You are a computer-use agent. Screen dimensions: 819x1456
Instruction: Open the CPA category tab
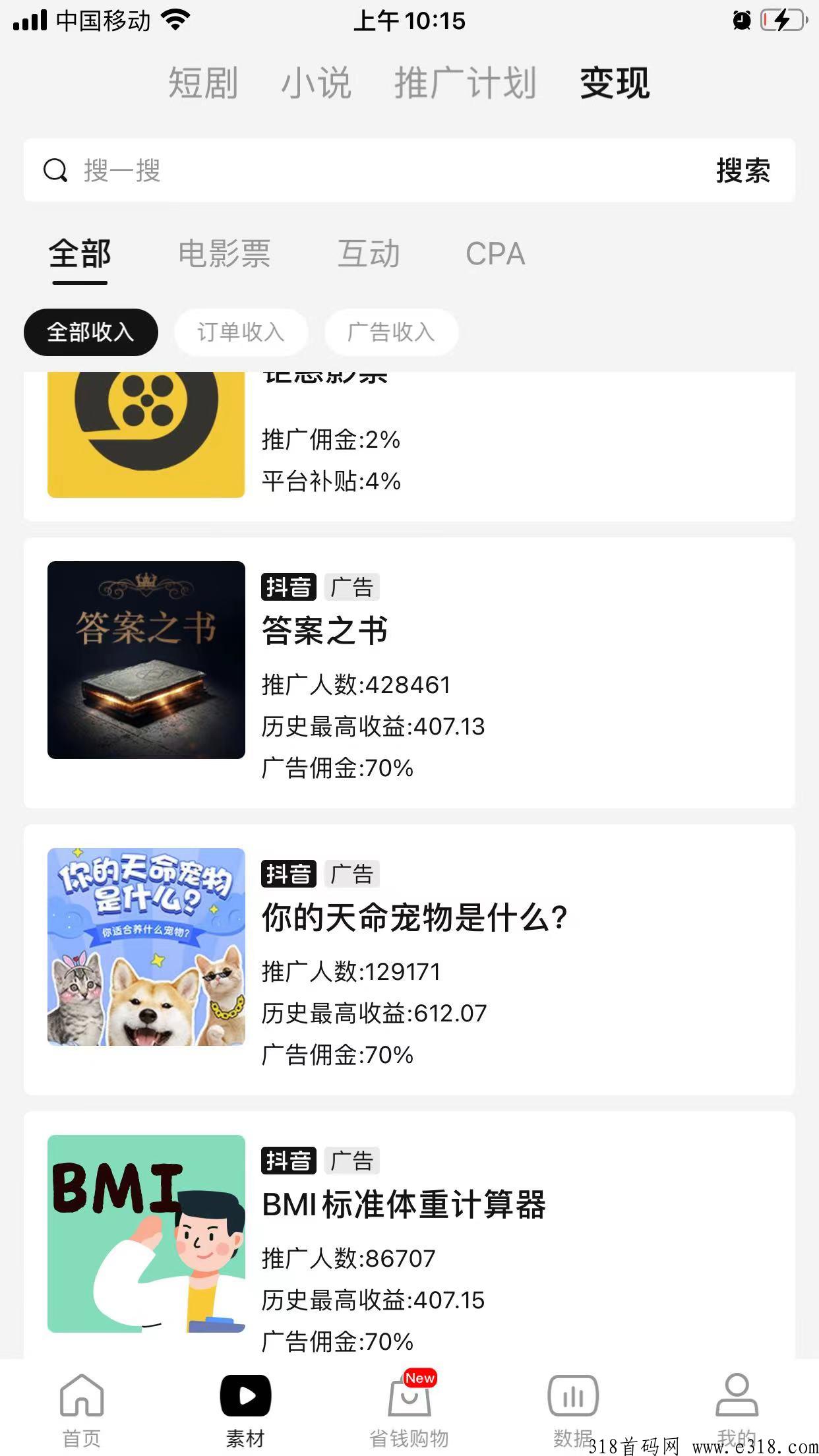[495, 255]
